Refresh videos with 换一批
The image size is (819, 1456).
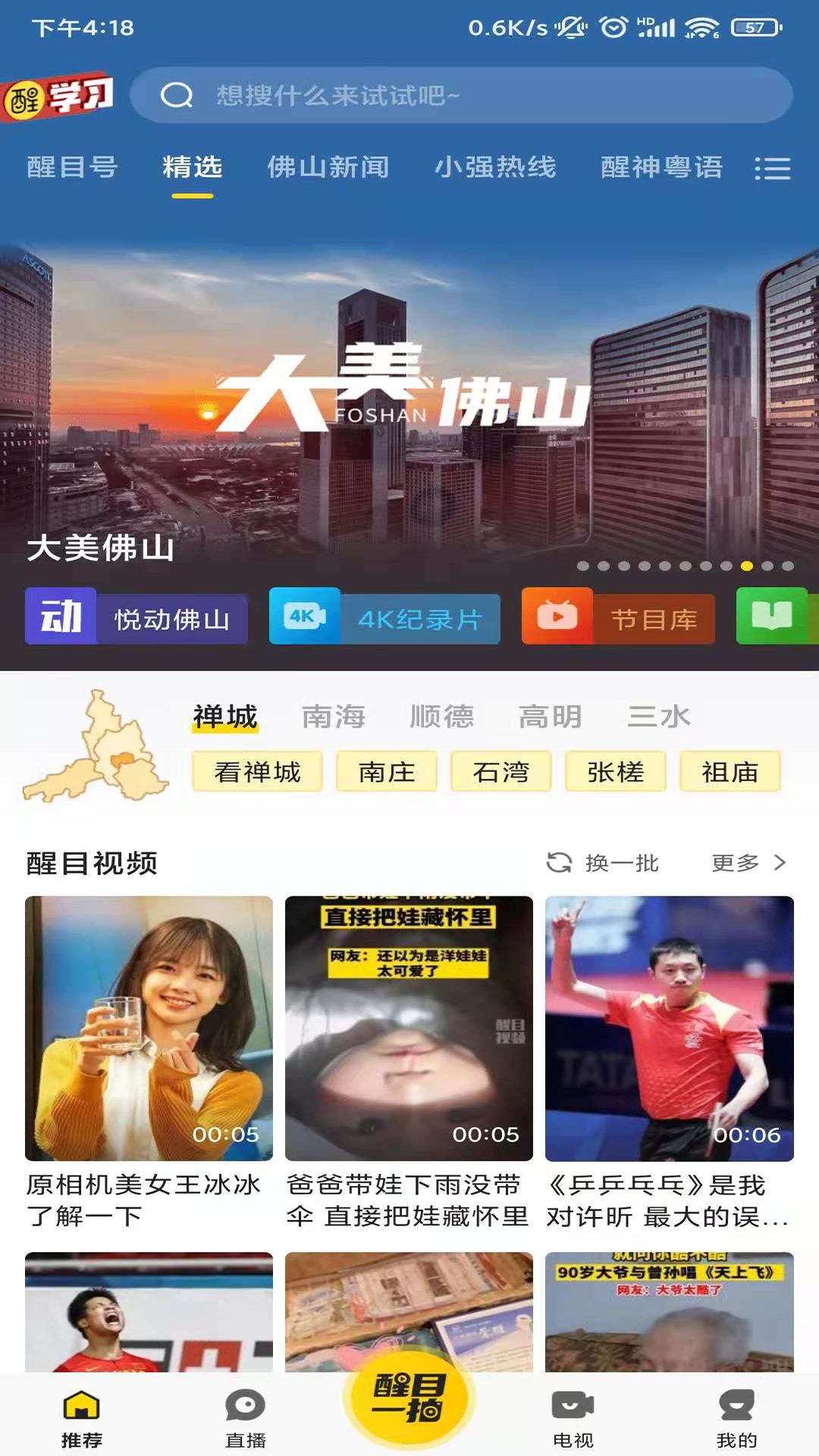tap(604, 863)
